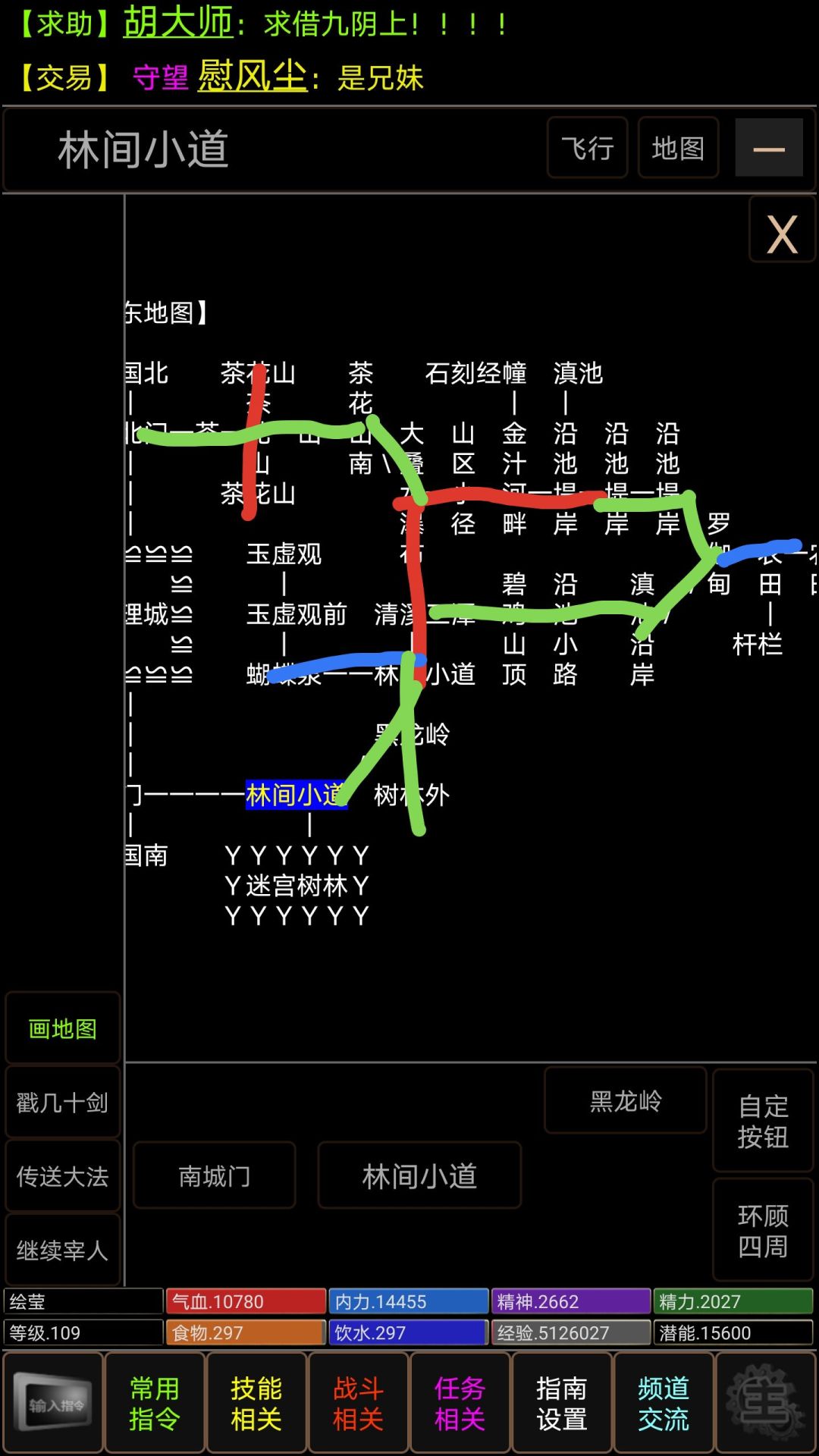
Task: Open the 常用指令 common commands menu
Action: (x=154, y=1401)
